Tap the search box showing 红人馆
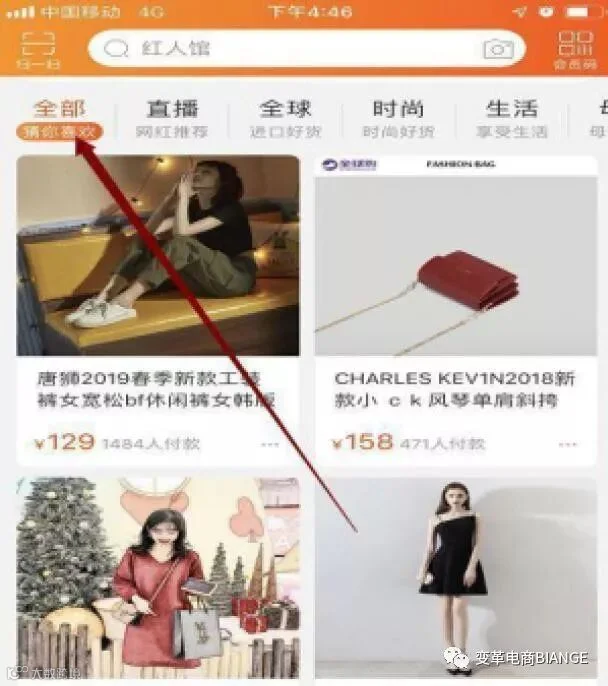 pos(307,48)
